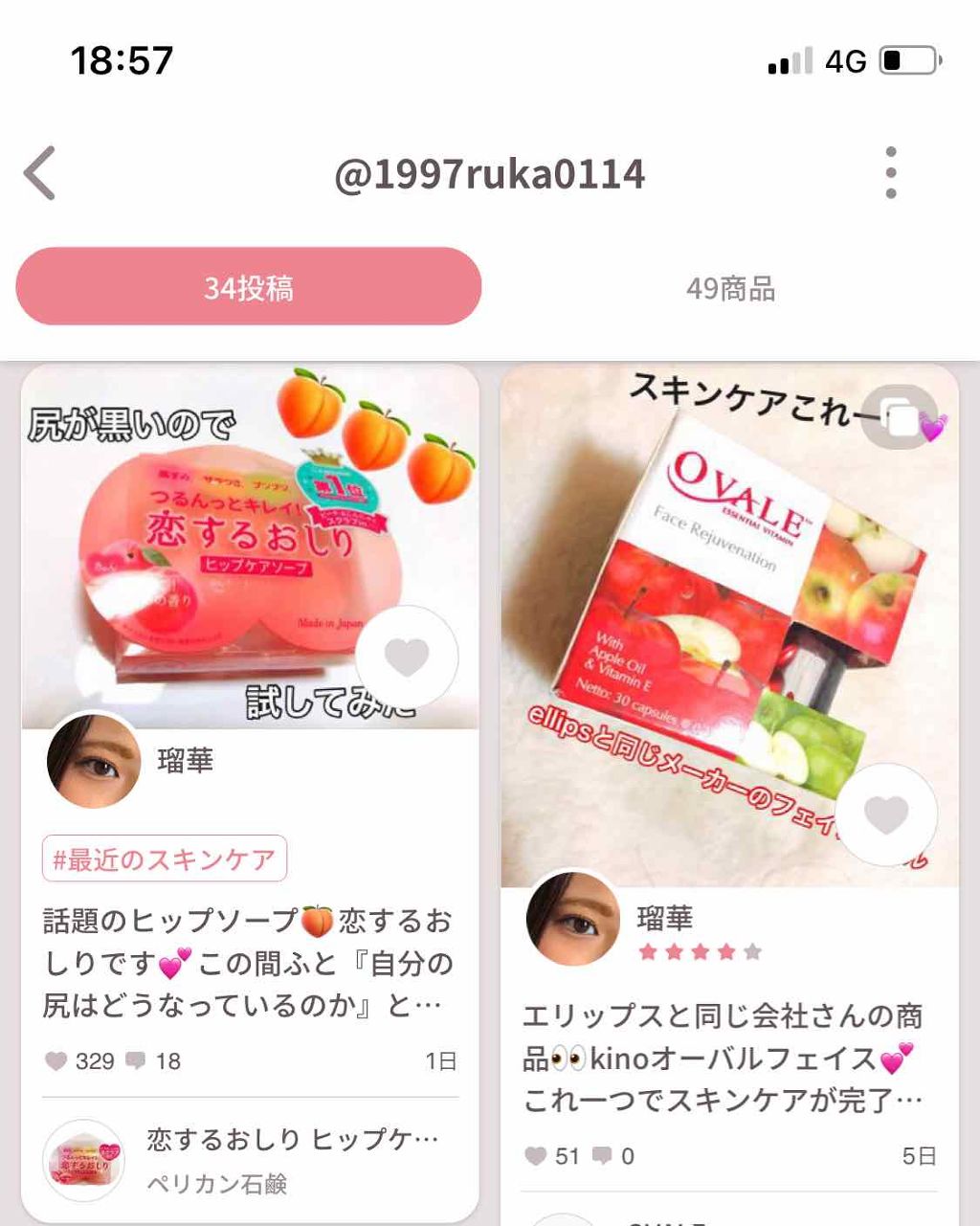
Task: Expand the truncated hip soap review text
Action: (x=249, y=962)
